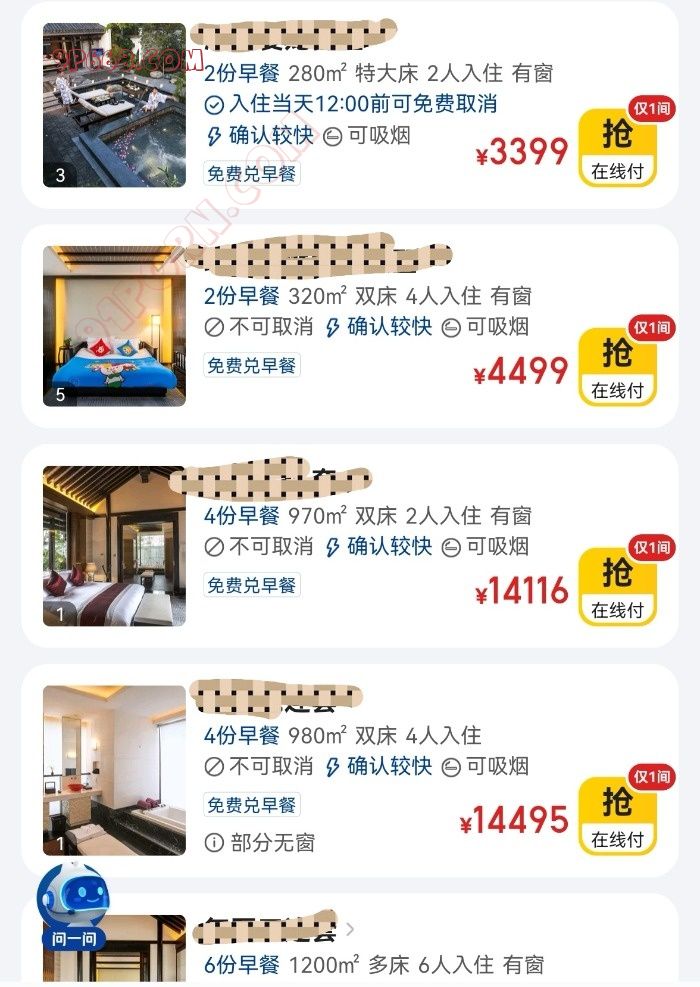Viewport: 700px width, 987px height.
Task: Reserve the ¥14116 room
Action: pos(617,587)
